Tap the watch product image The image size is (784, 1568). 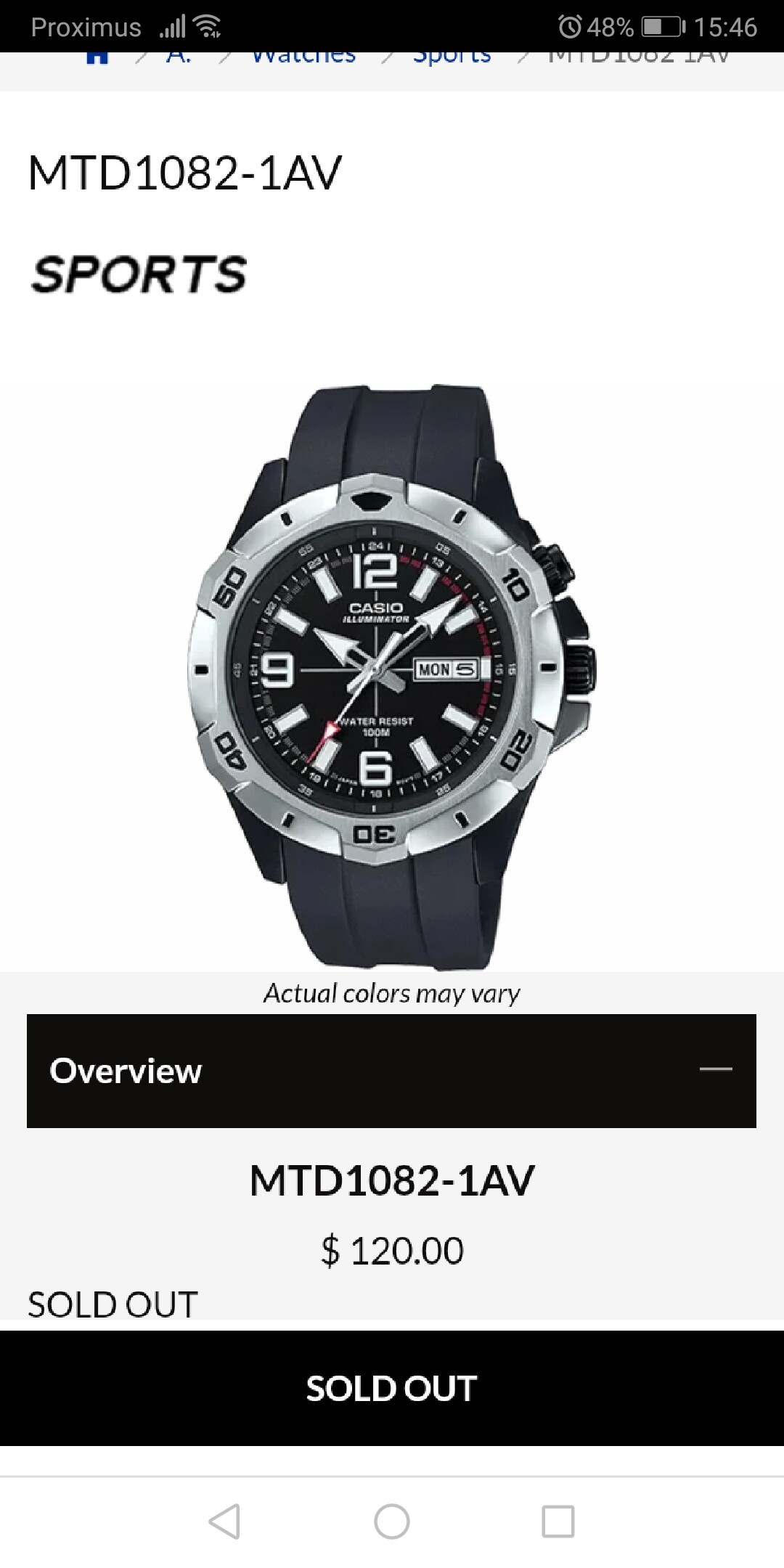pos(392,677)
